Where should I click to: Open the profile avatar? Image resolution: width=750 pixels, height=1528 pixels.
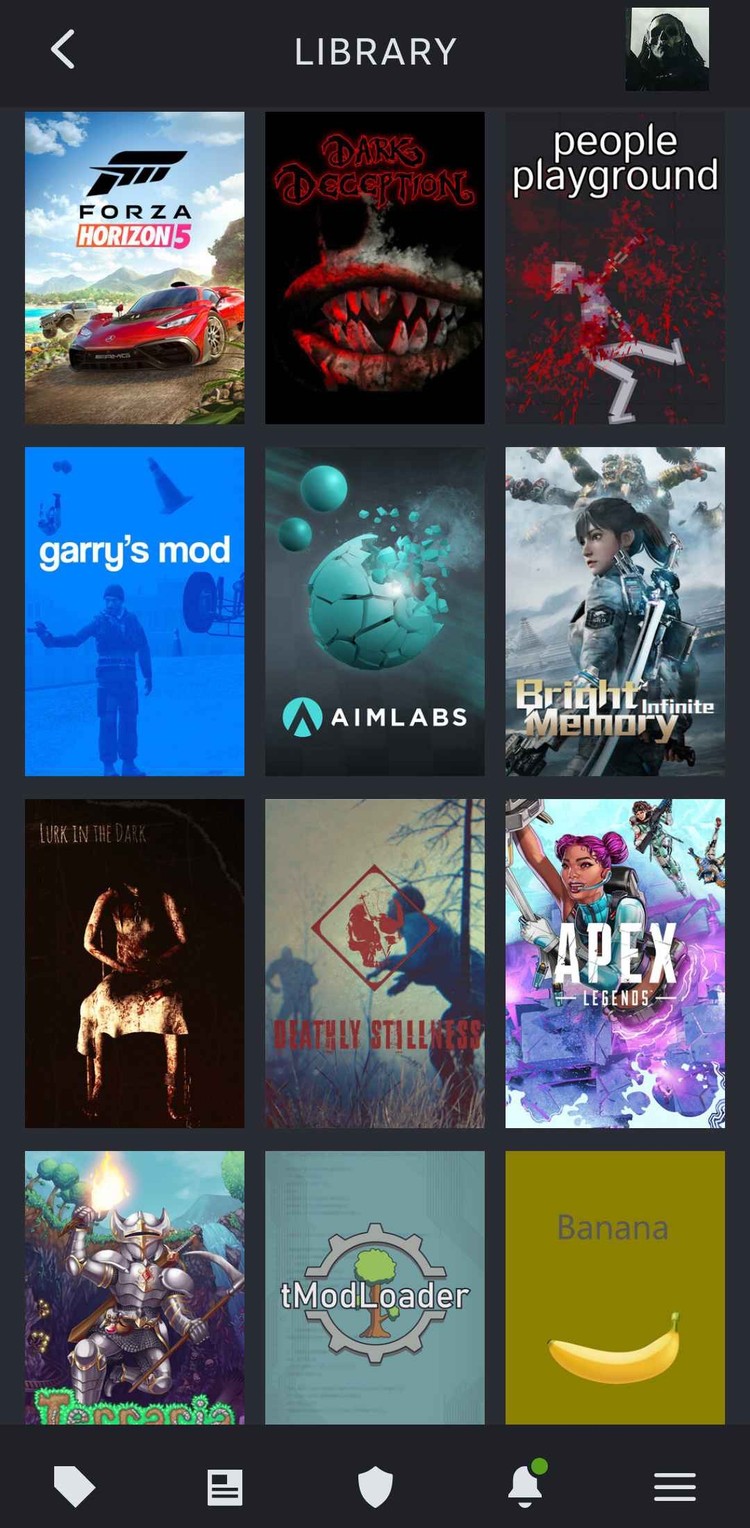click(x=667, y=50)
